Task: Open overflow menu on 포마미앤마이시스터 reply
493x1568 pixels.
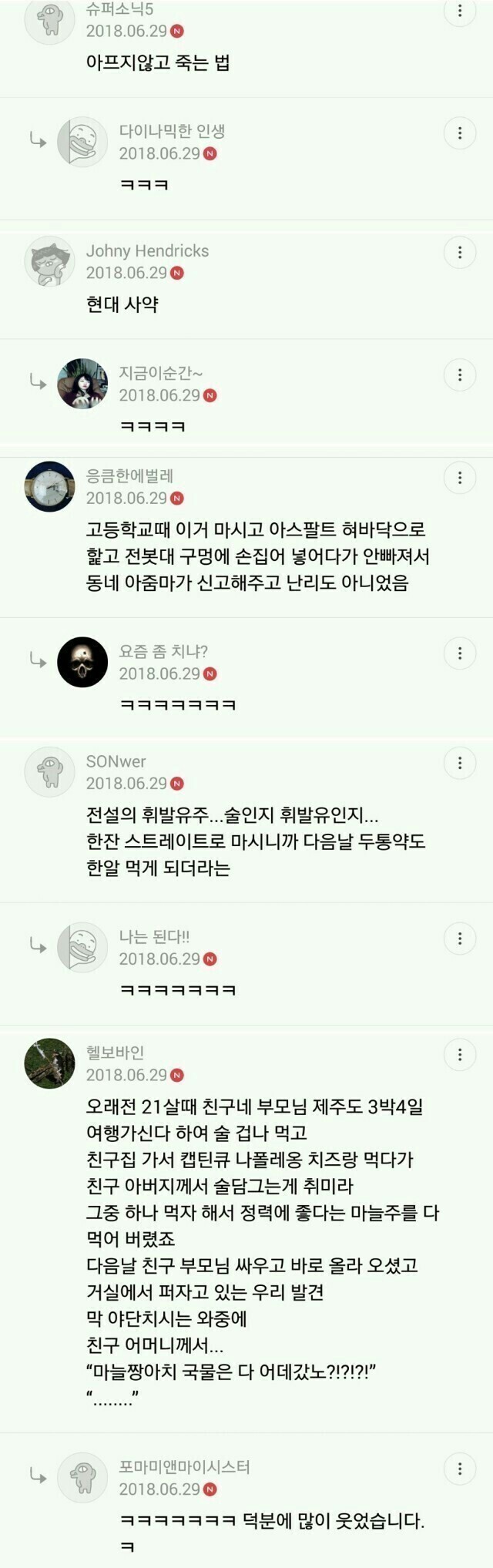Action: 460,1469
